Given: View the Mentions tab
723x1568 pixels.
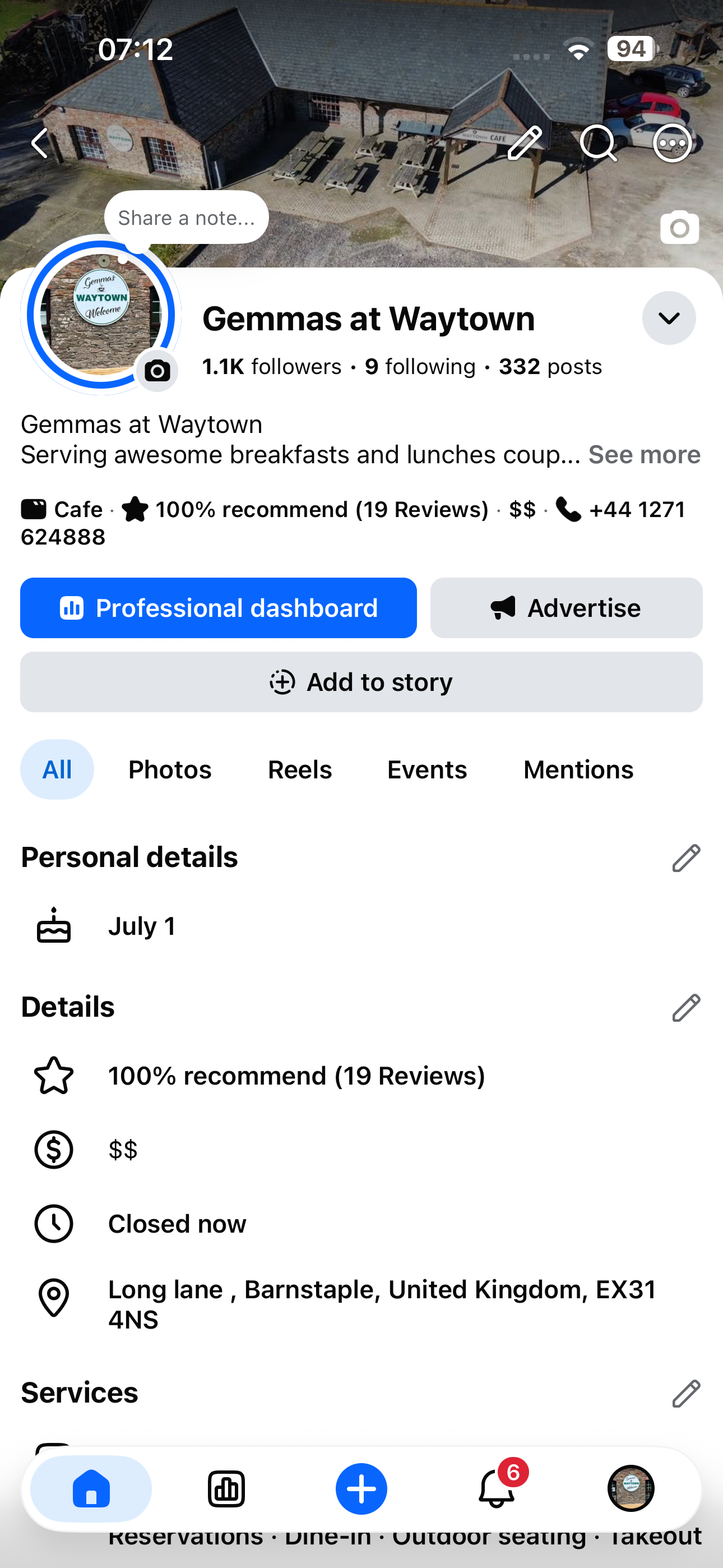Looking at the screenshot, I should pos(578,769).
